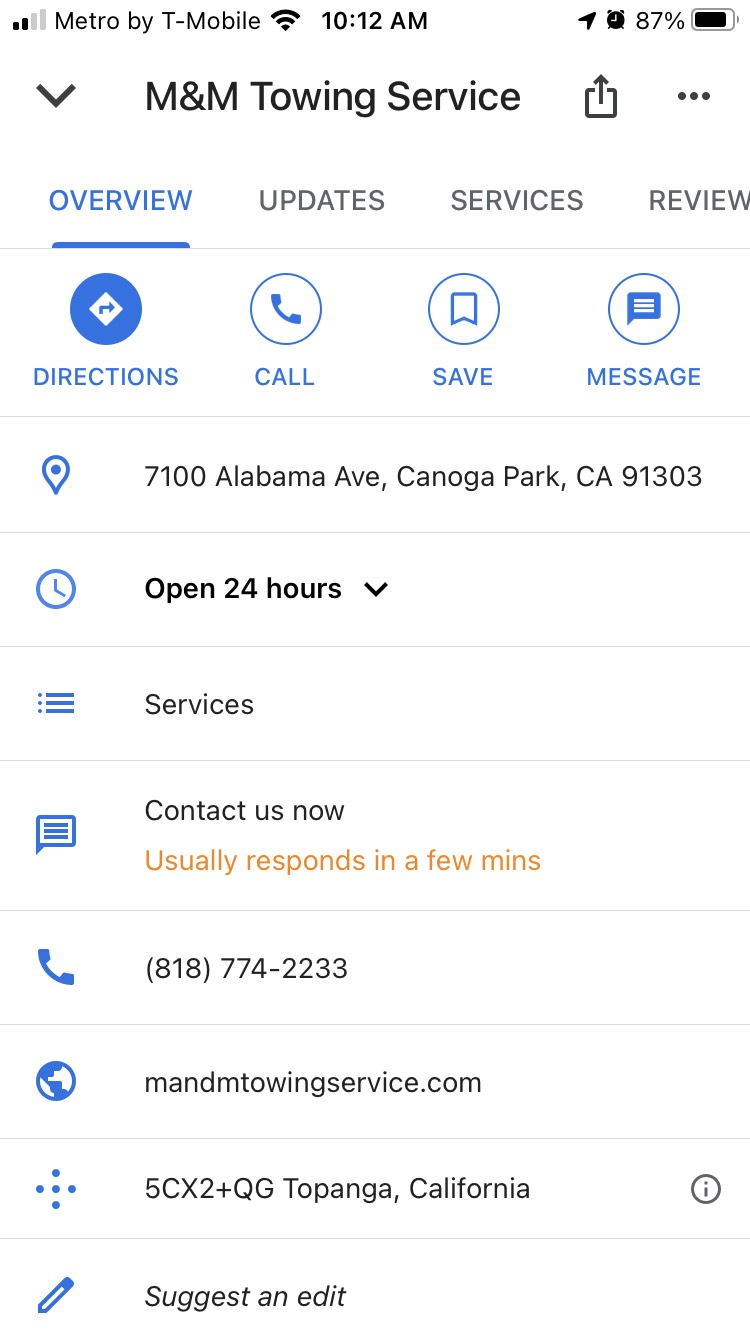
Task: Get directions to M&M Towing Service
Action: (106, 310)
